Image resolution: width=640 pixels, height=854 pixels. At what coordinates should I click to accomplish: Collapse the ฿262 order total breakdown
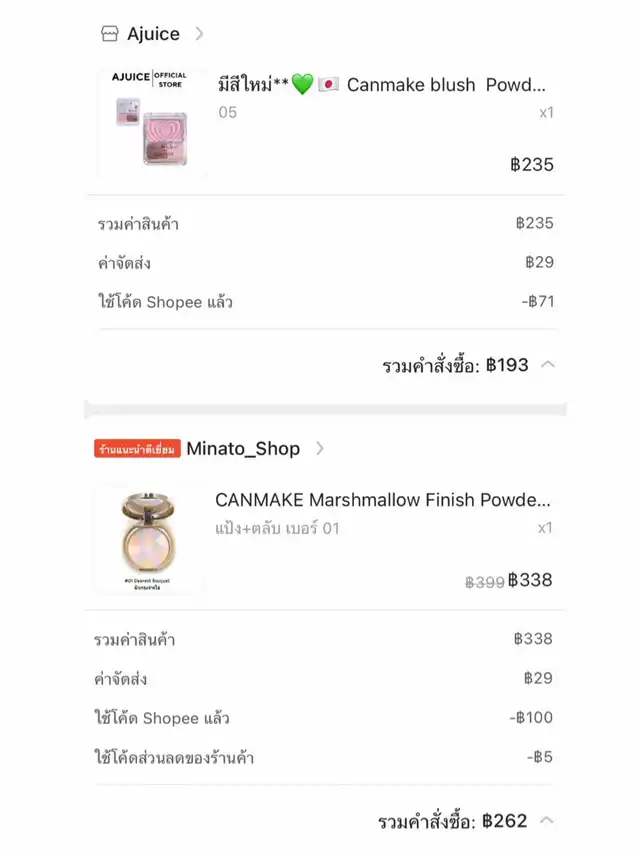[x=547, y=821]
